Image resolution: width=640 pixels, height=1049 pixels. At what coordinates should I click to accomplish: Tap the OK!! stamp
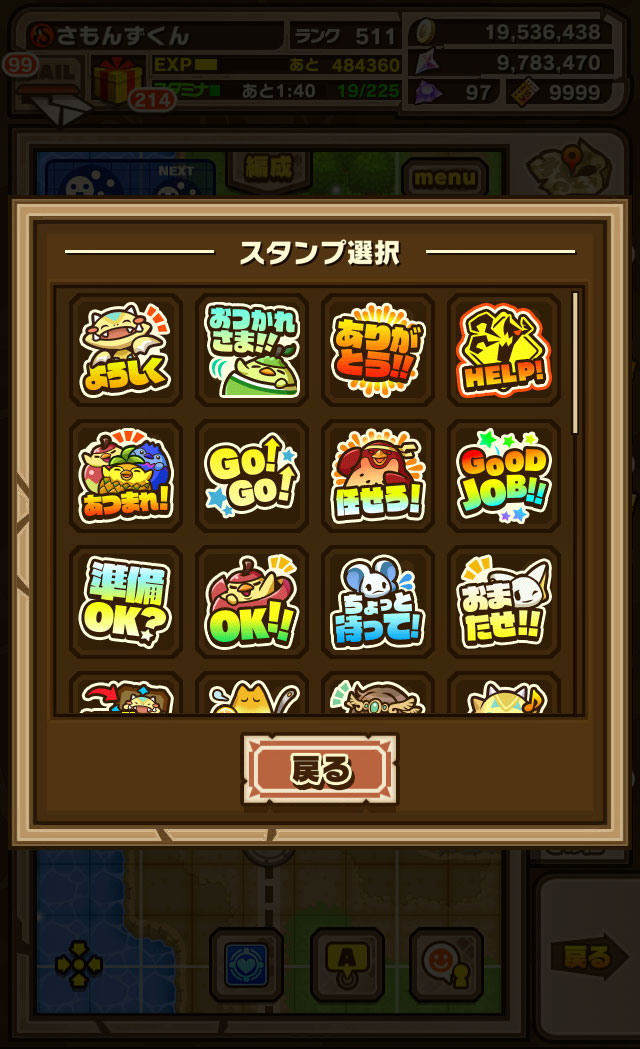(x=251, y=602)
